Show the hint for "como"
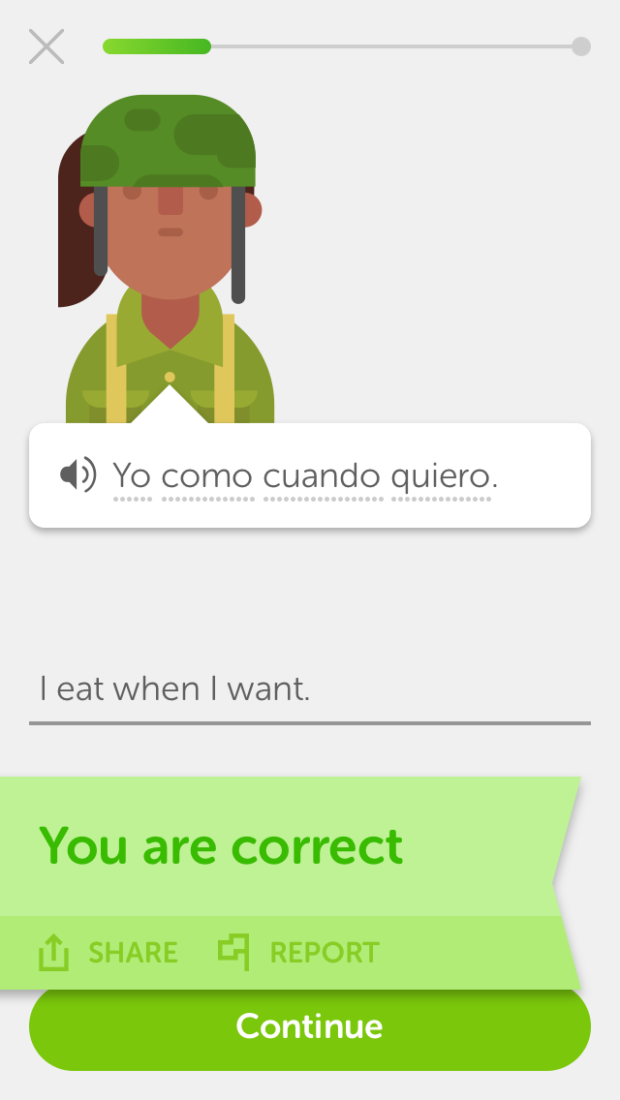Viewport: 620px width, 1100px height. (x=208, y=477)
